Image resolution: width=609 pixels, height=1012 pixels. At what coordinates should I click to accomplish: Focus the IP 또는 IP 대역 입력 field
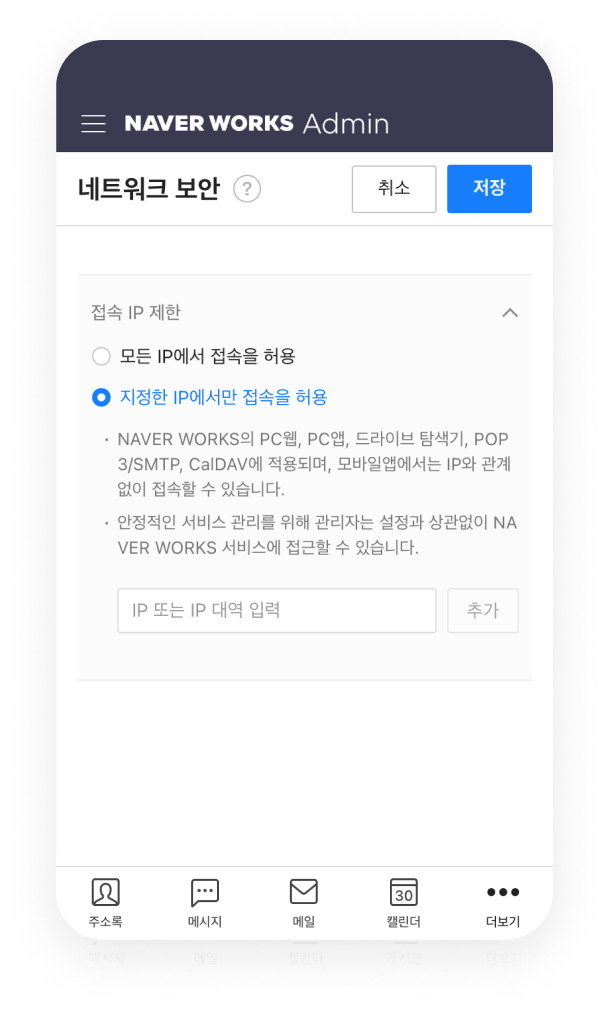277,610
